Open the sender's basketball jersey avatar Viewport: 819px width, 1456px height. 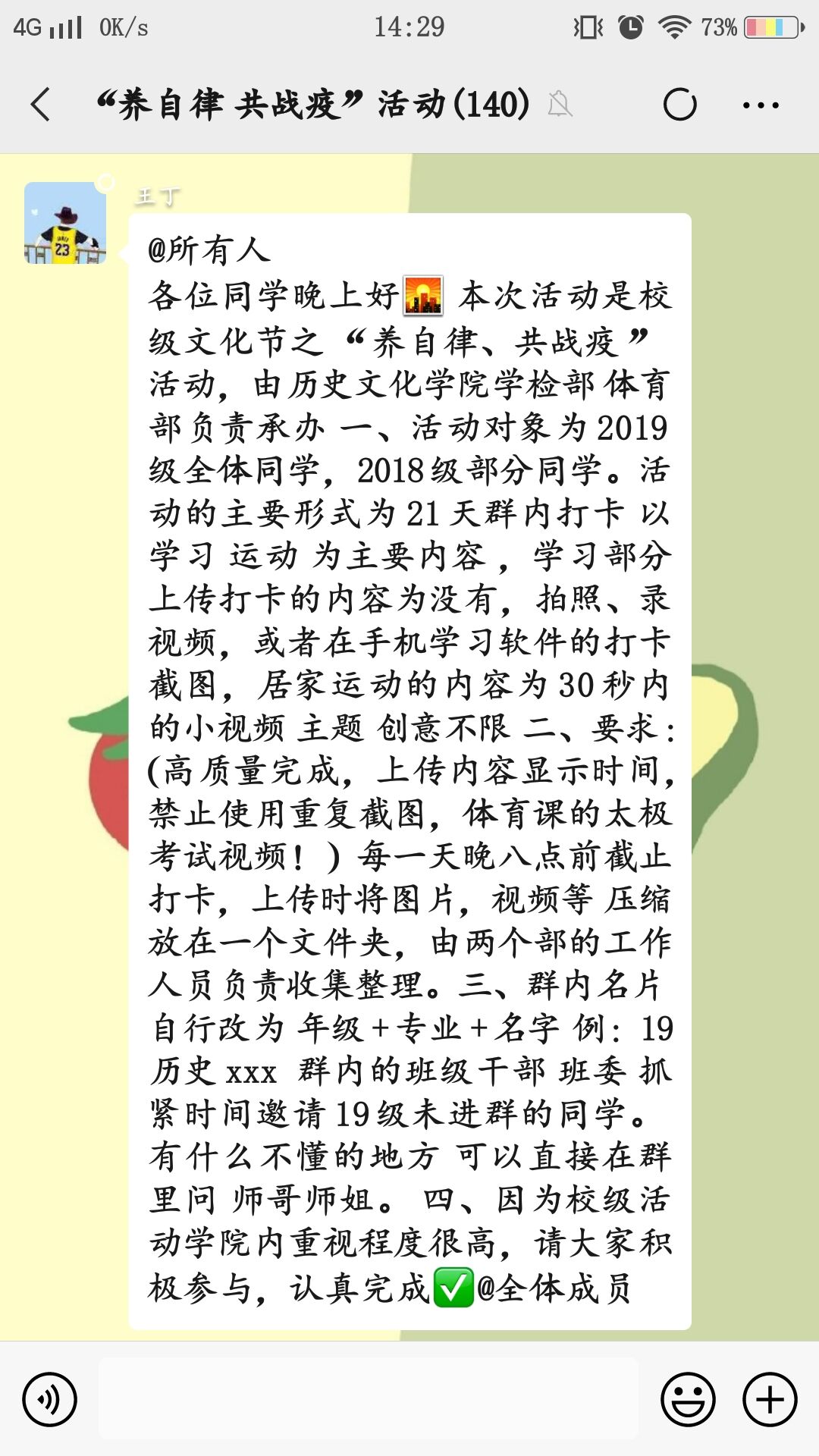65,223
